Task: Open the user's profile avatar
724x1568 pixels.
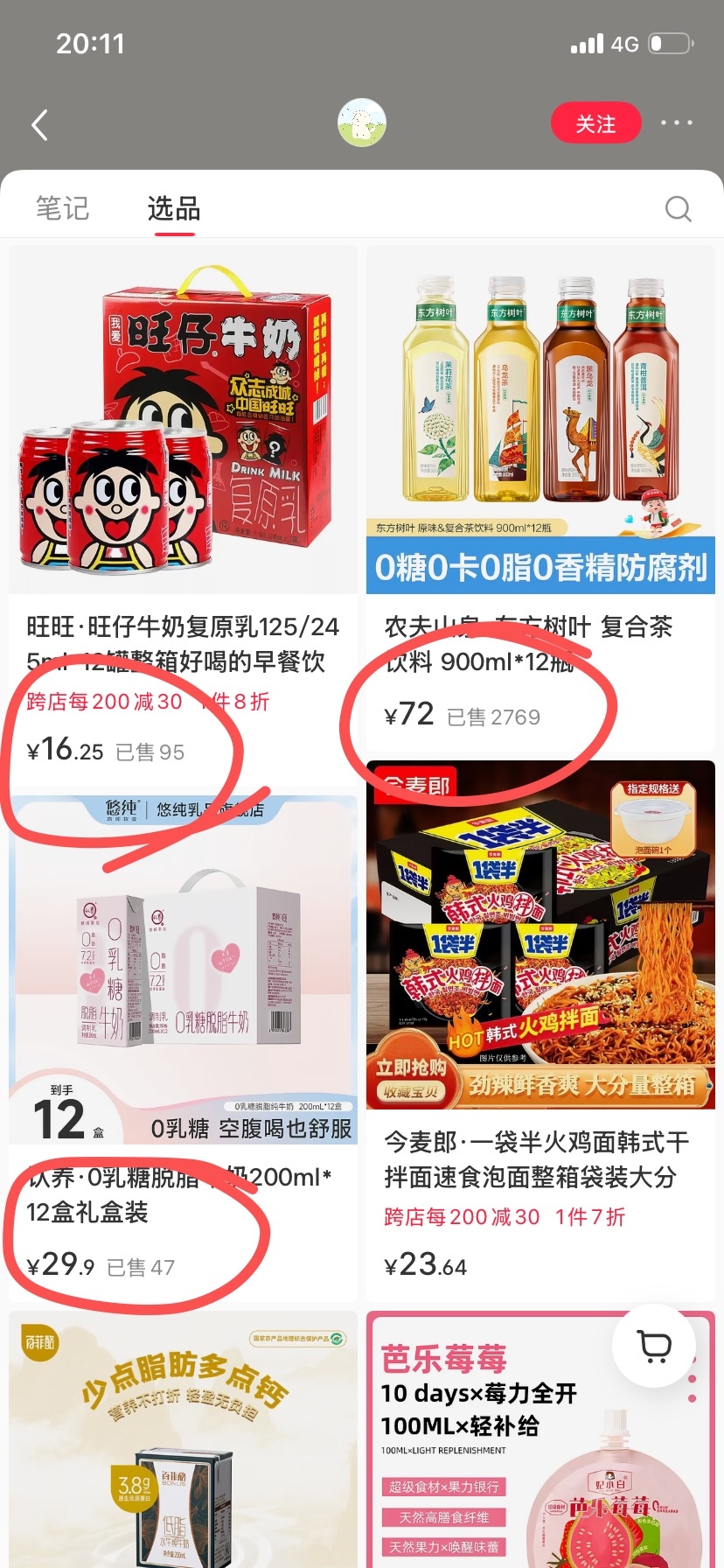Action: tap(362, 122)
